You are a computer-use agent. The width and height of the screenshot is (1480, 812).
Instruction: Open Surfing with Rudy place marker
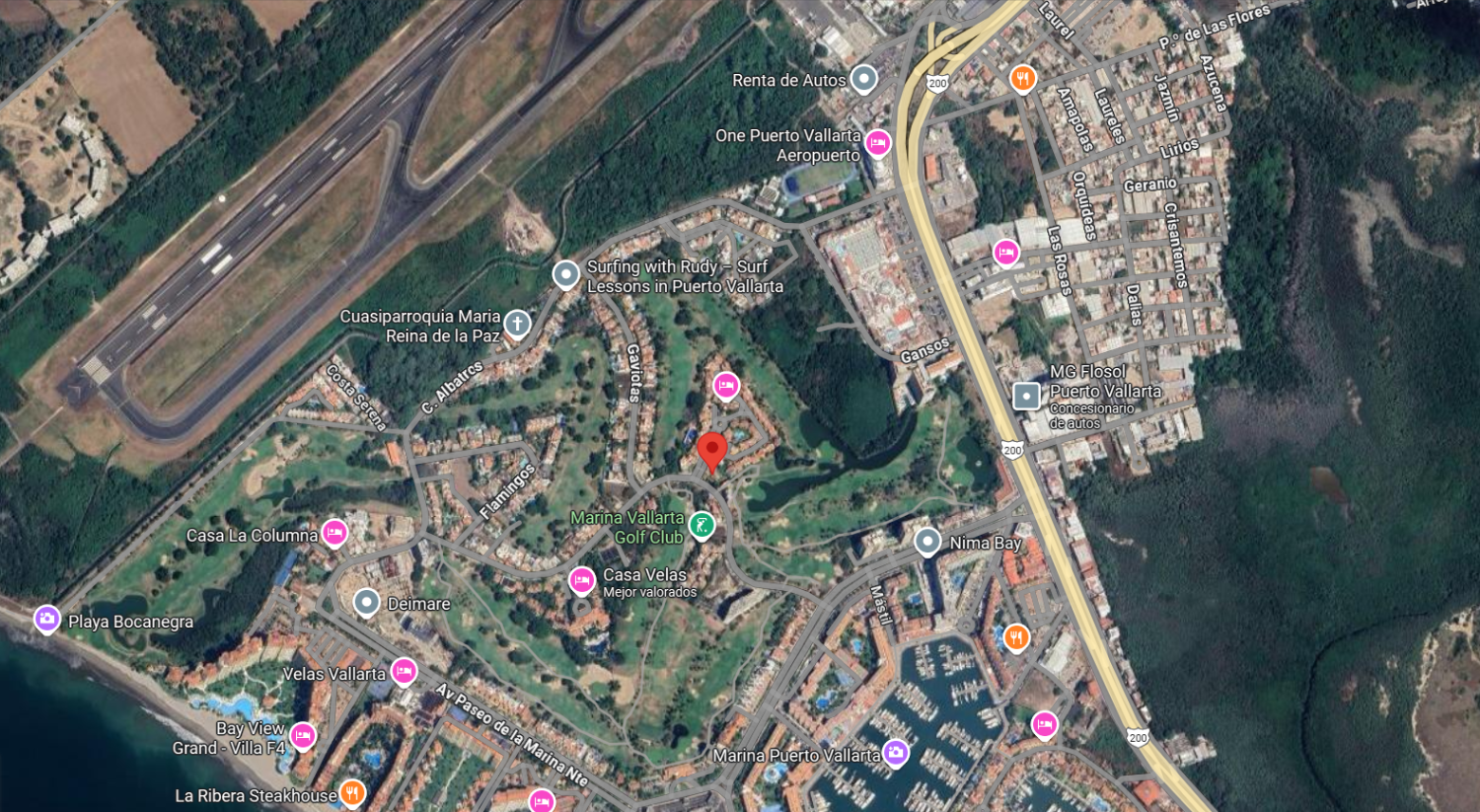click(565, 273)
